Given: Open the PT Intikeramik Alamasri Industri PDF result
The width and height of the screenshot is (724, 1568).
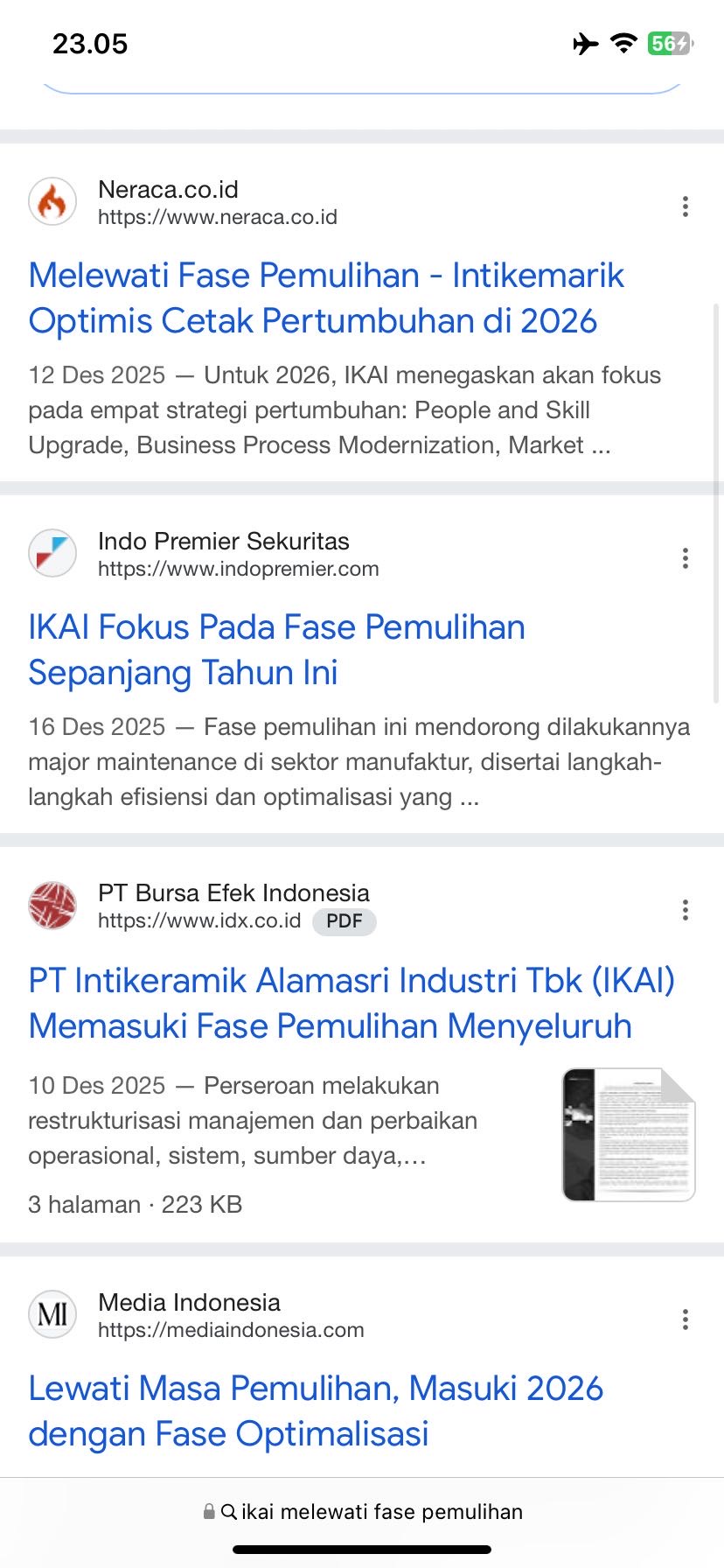Looking at the screenshot, I should point(352,1004).
